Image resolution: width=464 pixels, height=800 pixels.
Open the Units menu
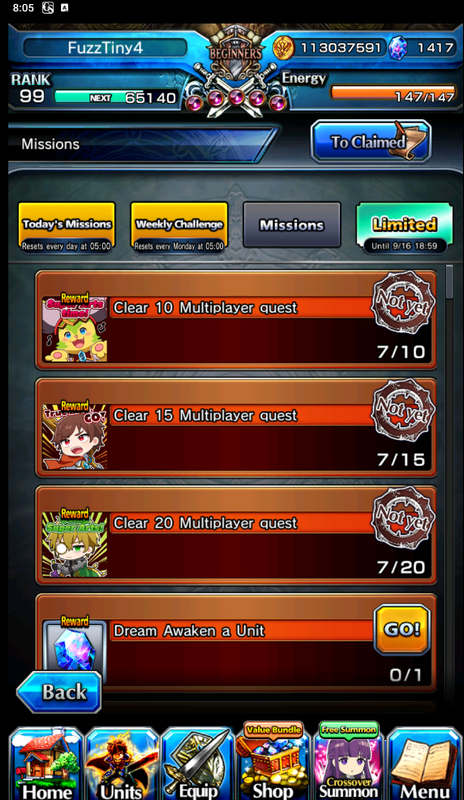[122, 764]
